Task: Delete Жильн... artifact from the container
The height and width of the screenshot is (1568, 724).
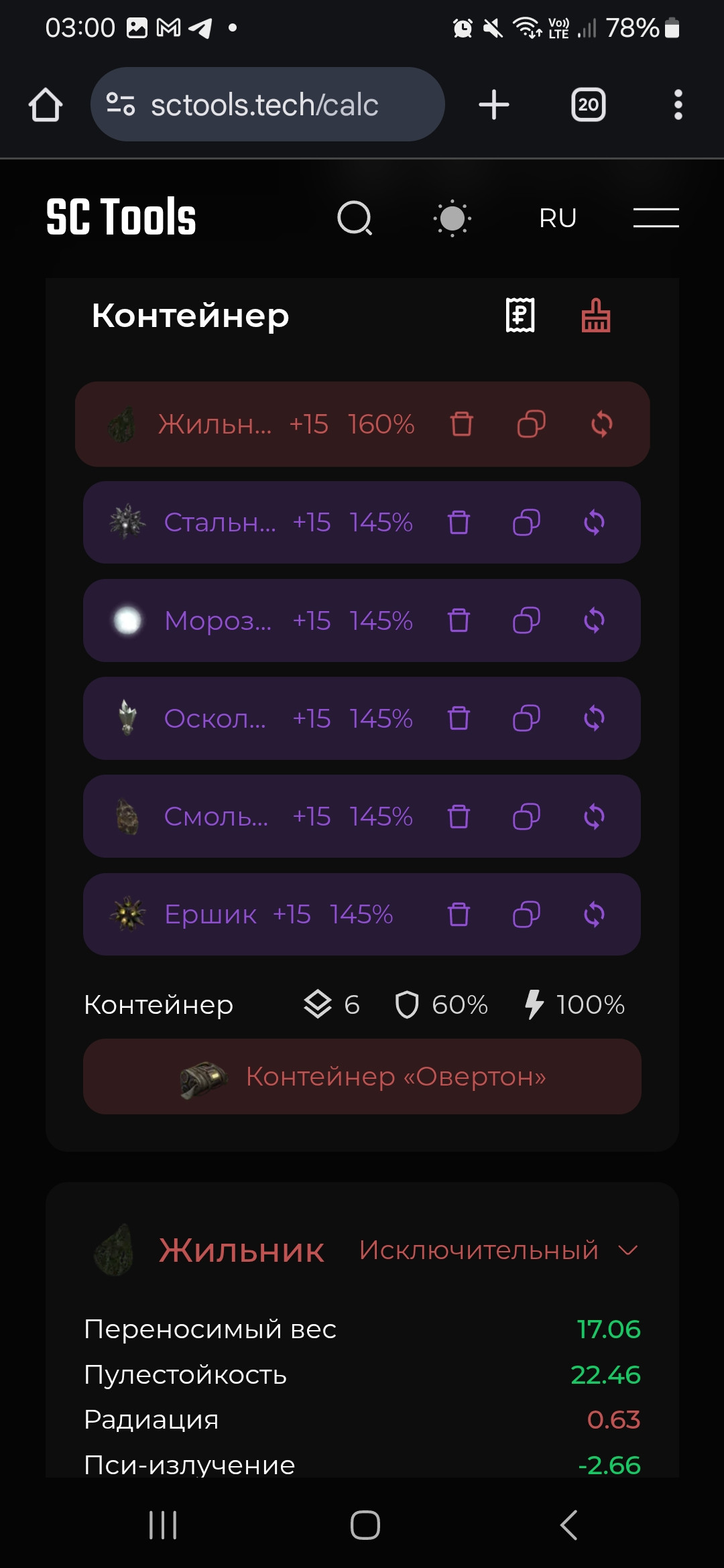Action: 461,424
